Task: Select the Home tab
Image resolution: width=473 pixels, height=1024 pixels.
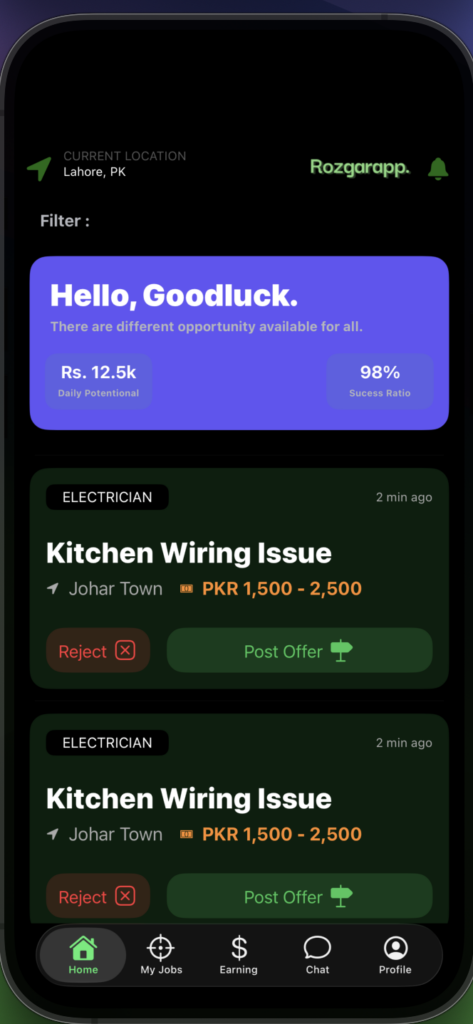Action: pyautogui.click(x=83, y=955)
